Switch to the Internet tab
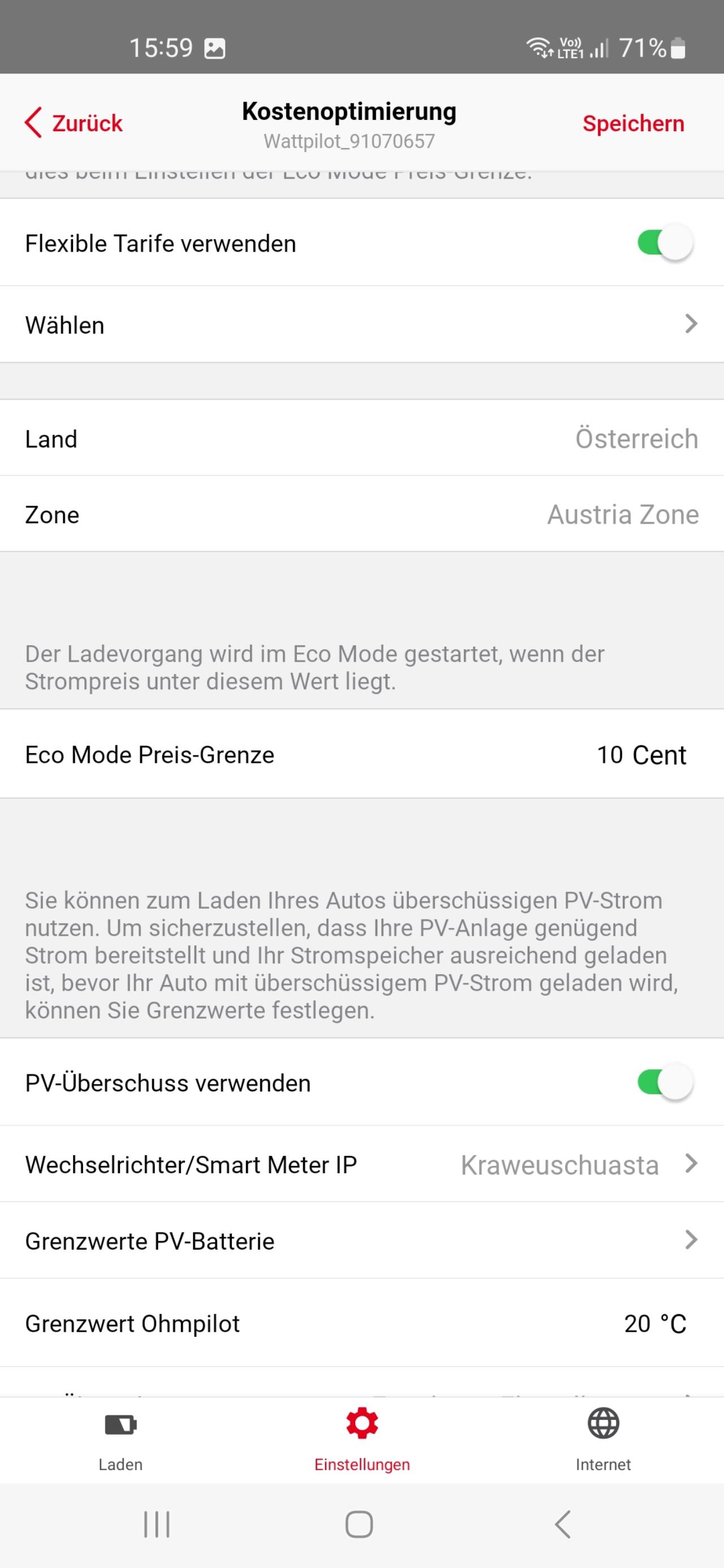This screenshot has height=1568, width=724. pos(603,1439)
